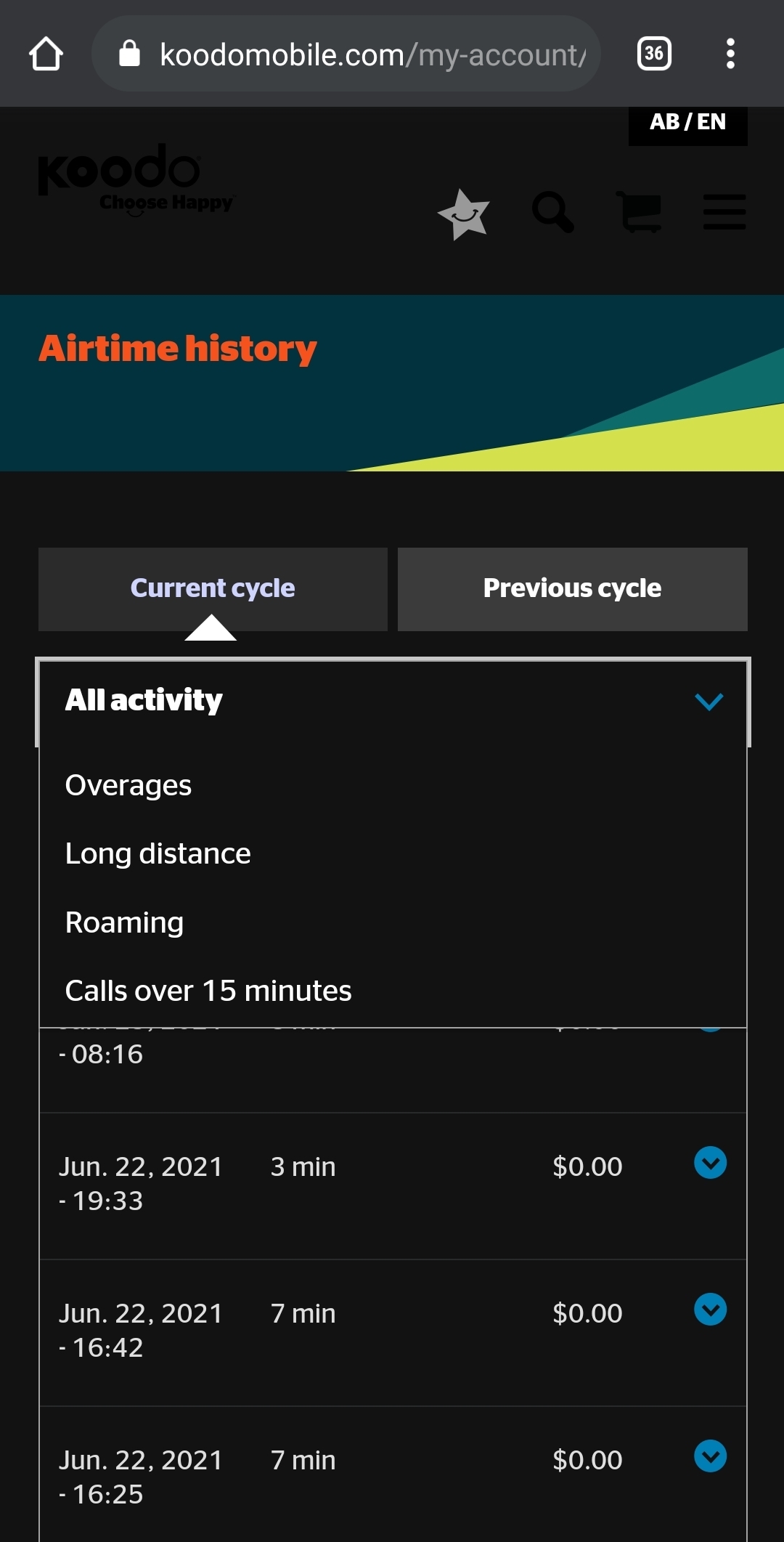
Task: Expand the Jun. 22, 2021 16:25 call details
Action: tap(710, 1456)
